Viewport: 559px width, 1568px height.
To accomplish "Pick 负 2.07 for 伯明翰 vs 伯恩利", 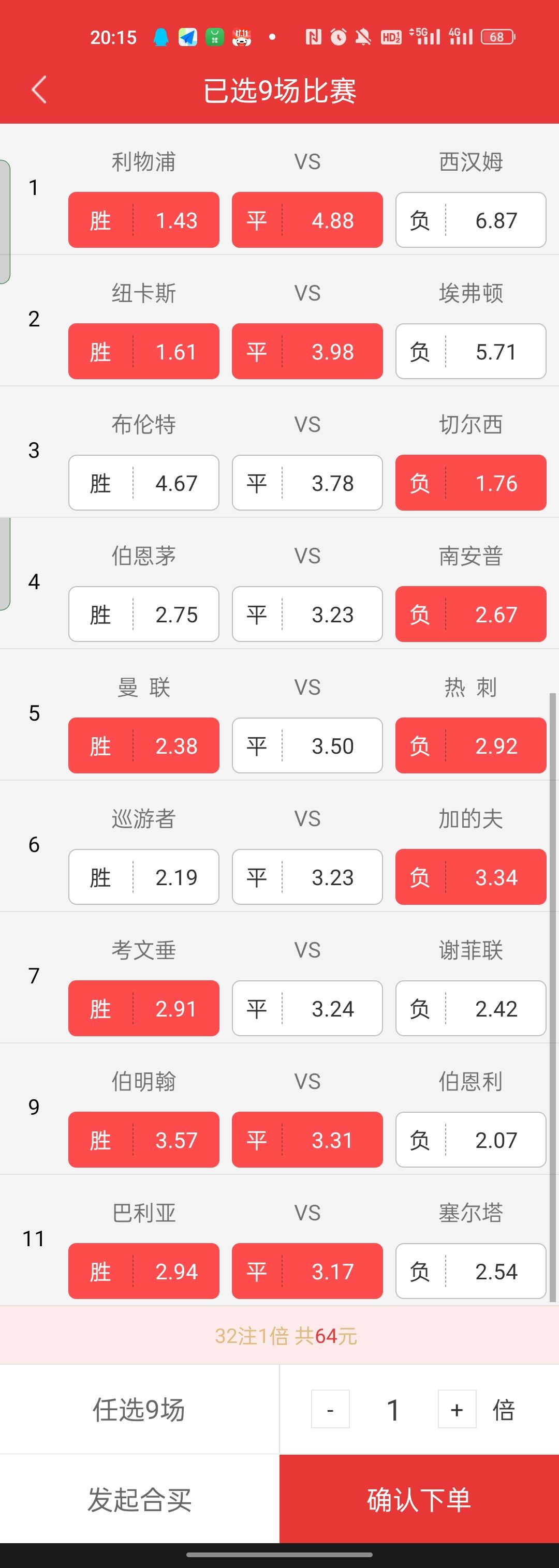I will click(470, 1140).
